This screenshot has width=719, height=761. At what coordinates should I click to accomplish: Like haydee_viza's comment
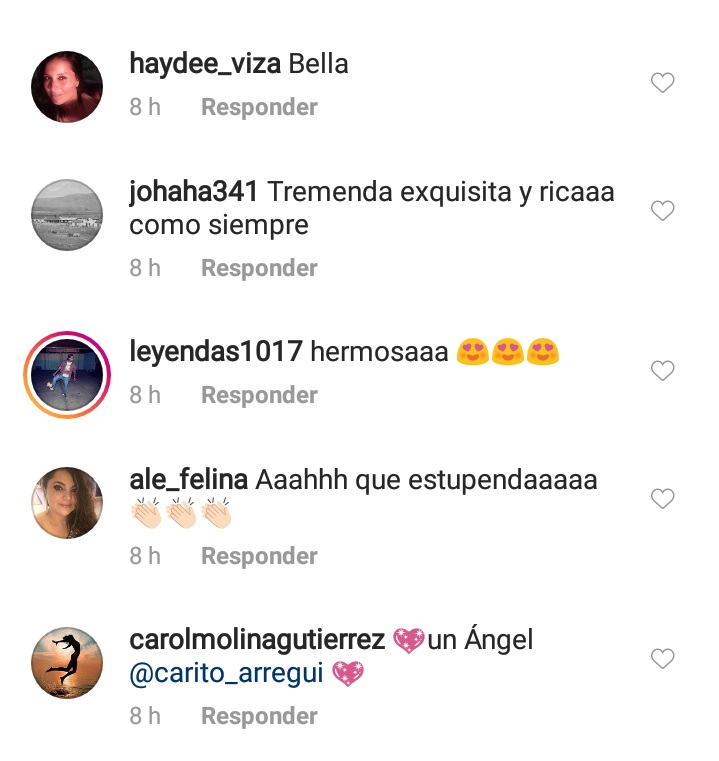coord(662,83)
